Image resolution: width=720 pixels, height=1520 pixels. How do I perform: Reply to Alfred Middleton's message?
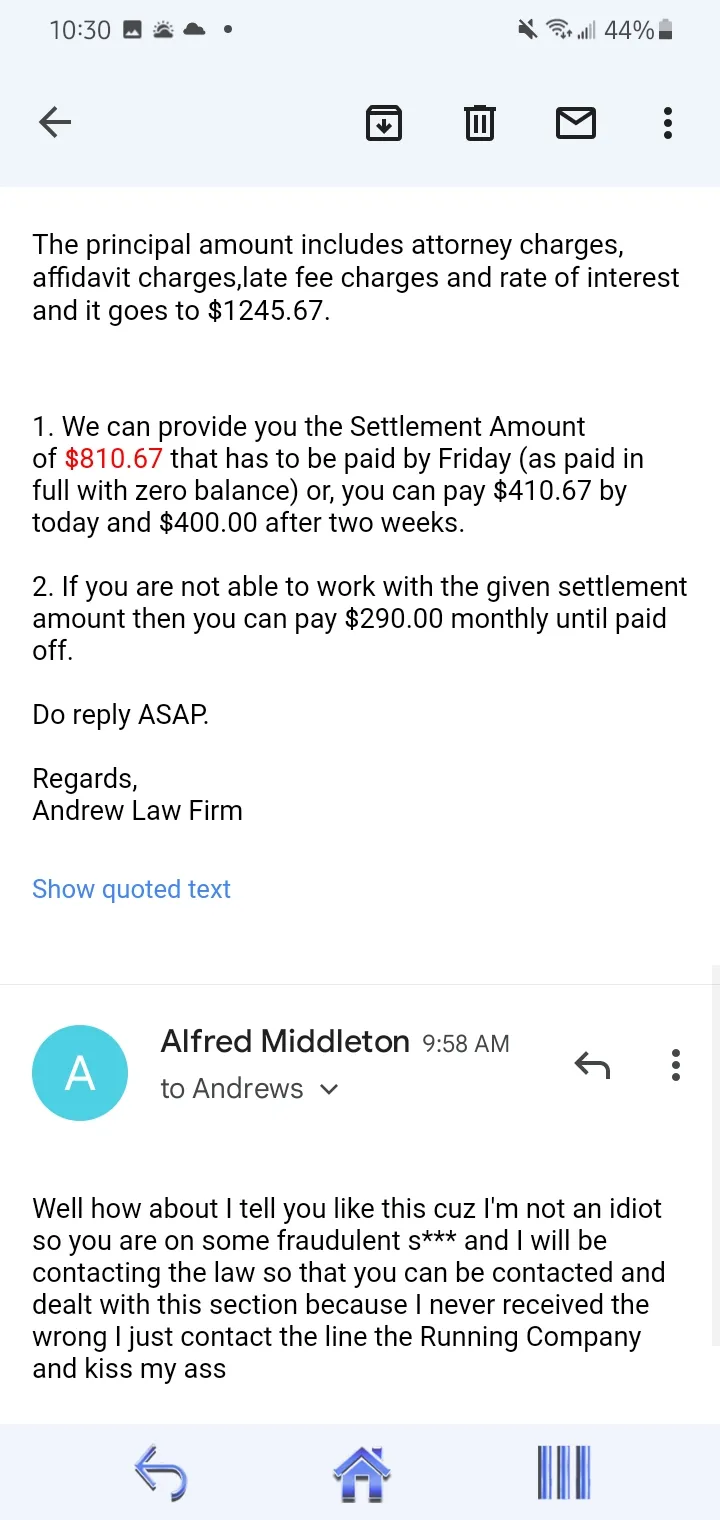coord(592,1065)
